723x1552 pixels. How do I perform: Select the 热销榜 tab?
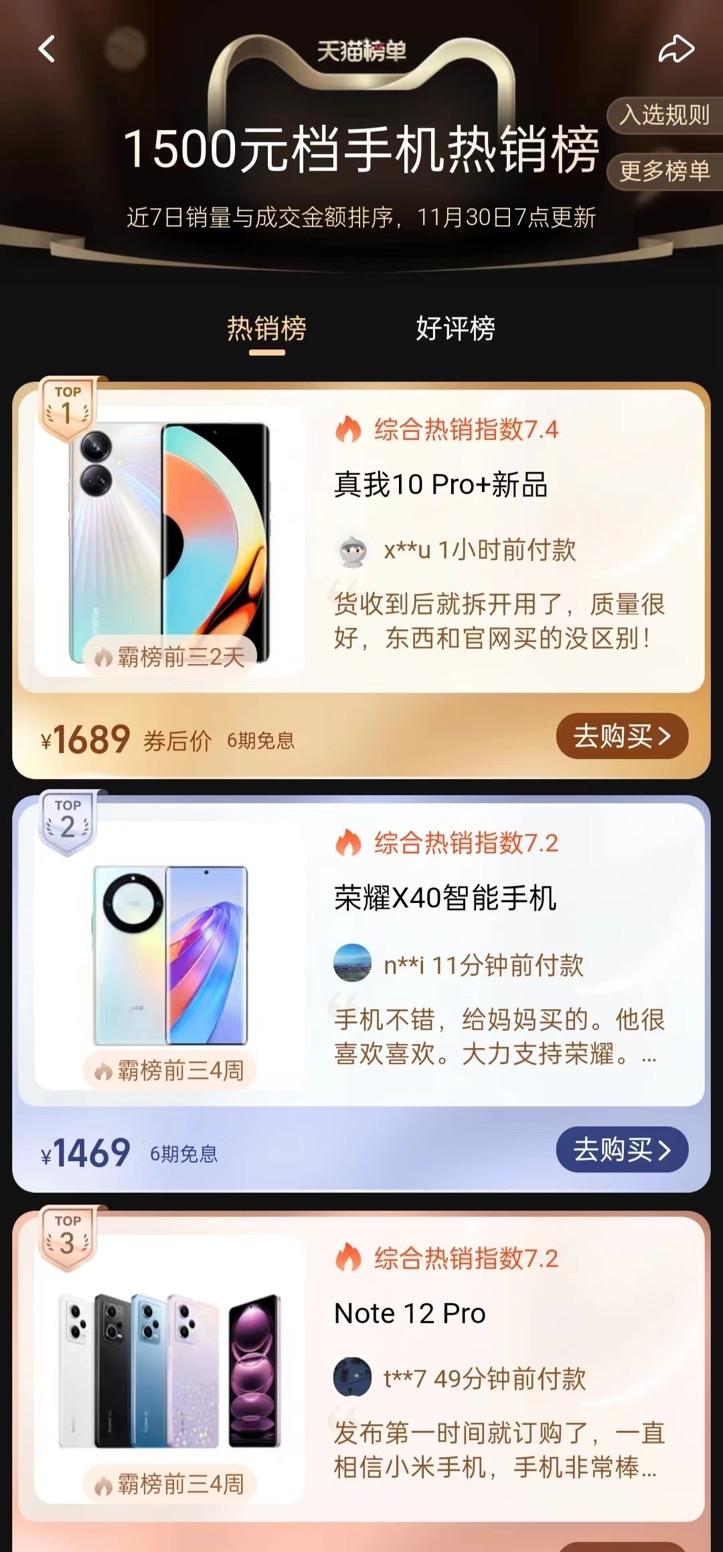[268, 329]
